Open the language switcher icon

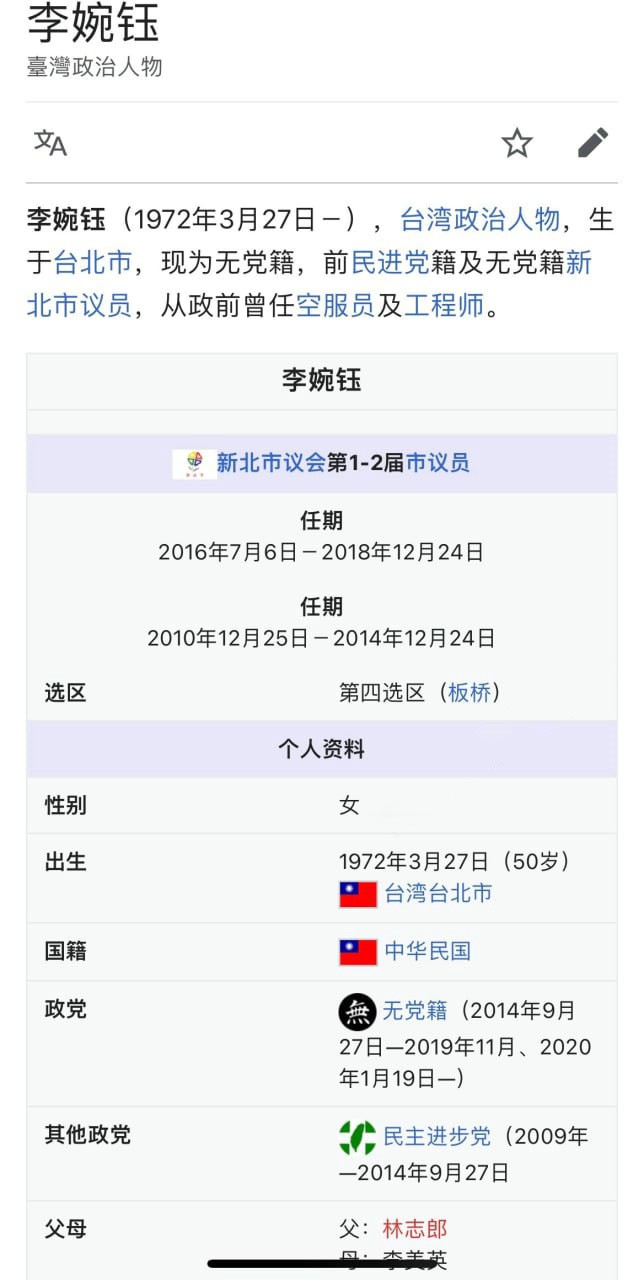tap(51, 143)
